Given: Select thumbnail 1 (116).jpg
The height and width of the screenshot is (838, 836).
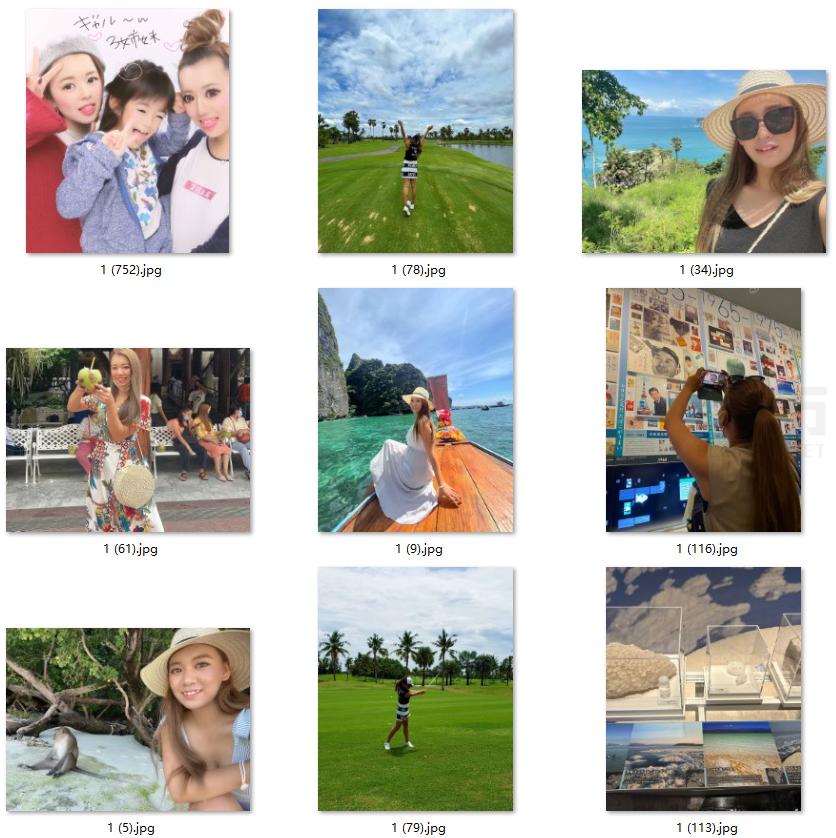Looking at the screenshot, I should [x=703, y=410].
